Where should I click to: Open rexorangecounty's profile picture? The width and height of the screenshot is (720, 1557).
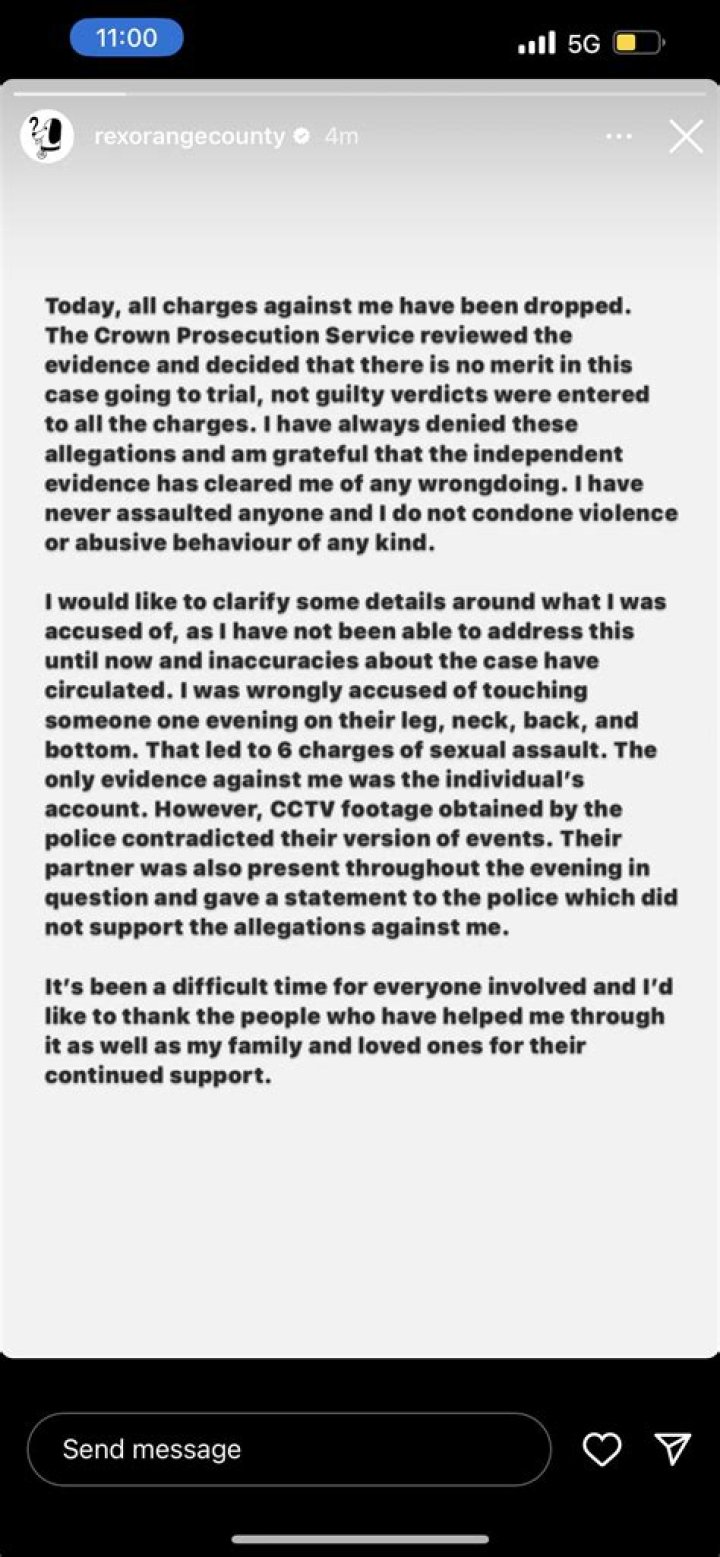click(47, 137)
